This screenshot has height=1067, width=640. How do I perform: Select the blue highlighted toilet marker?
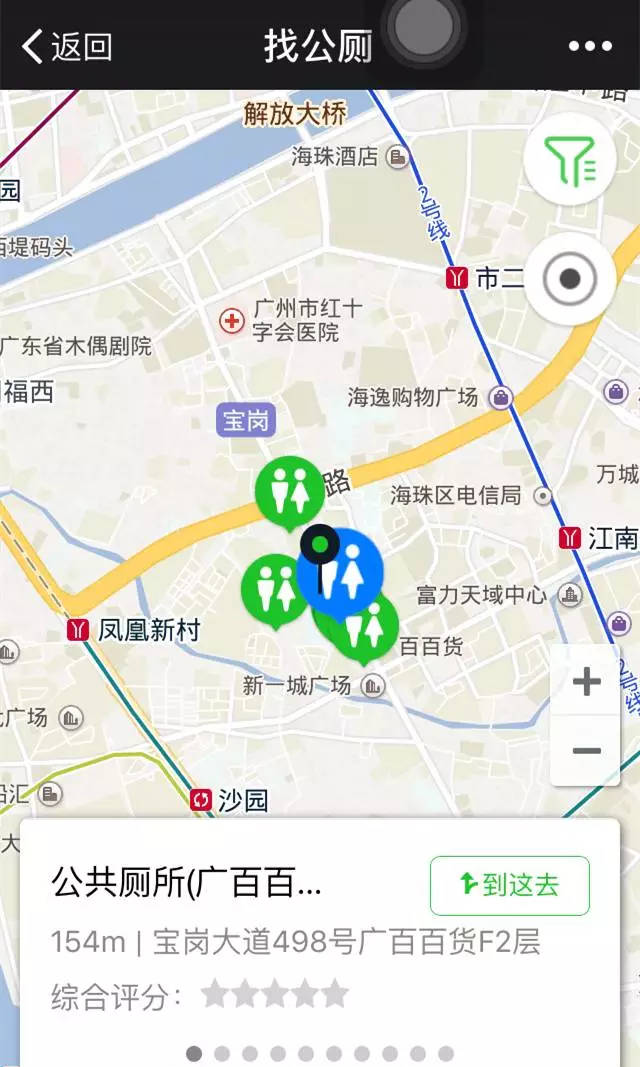342,573
